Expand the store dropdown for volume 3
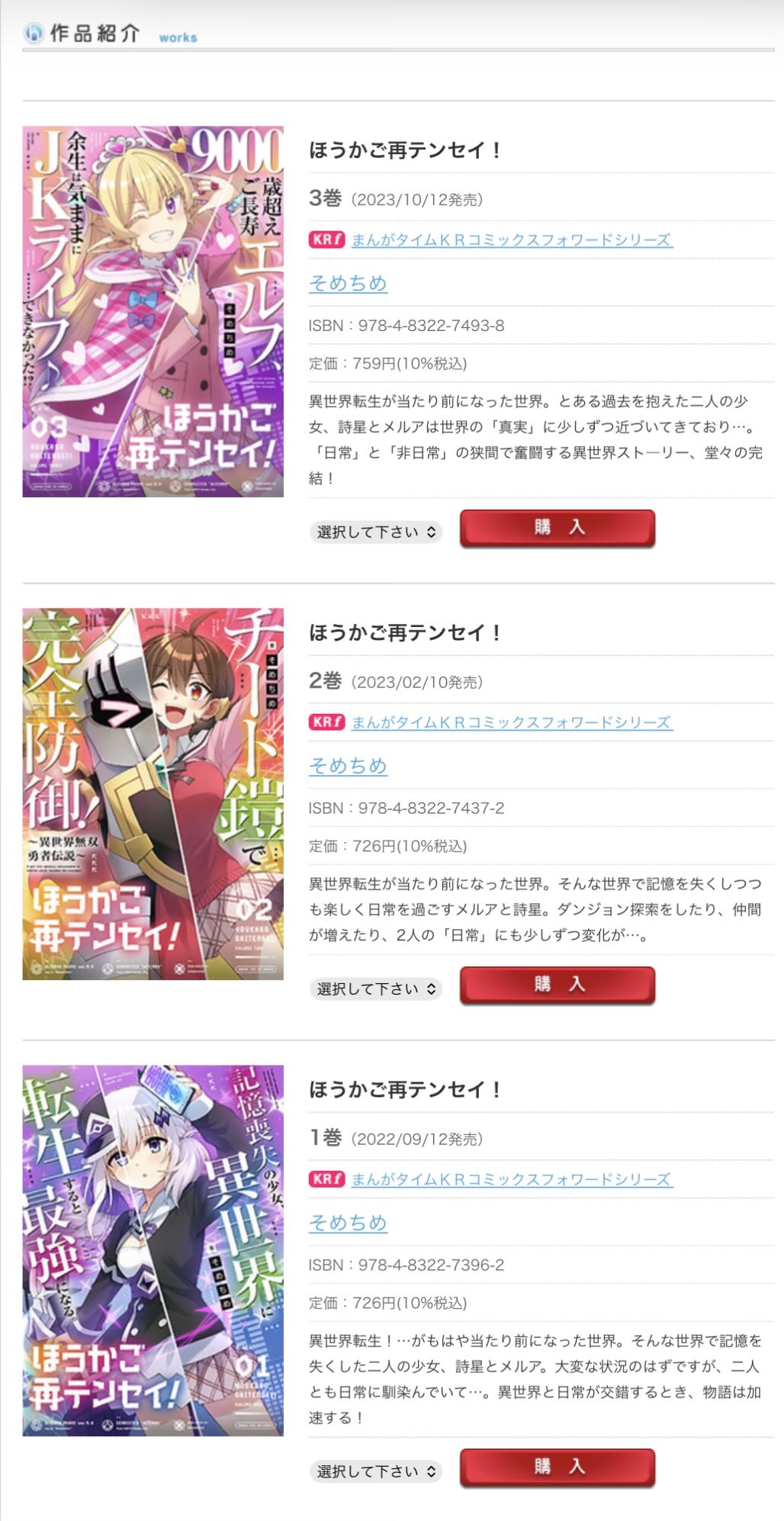 376,532
